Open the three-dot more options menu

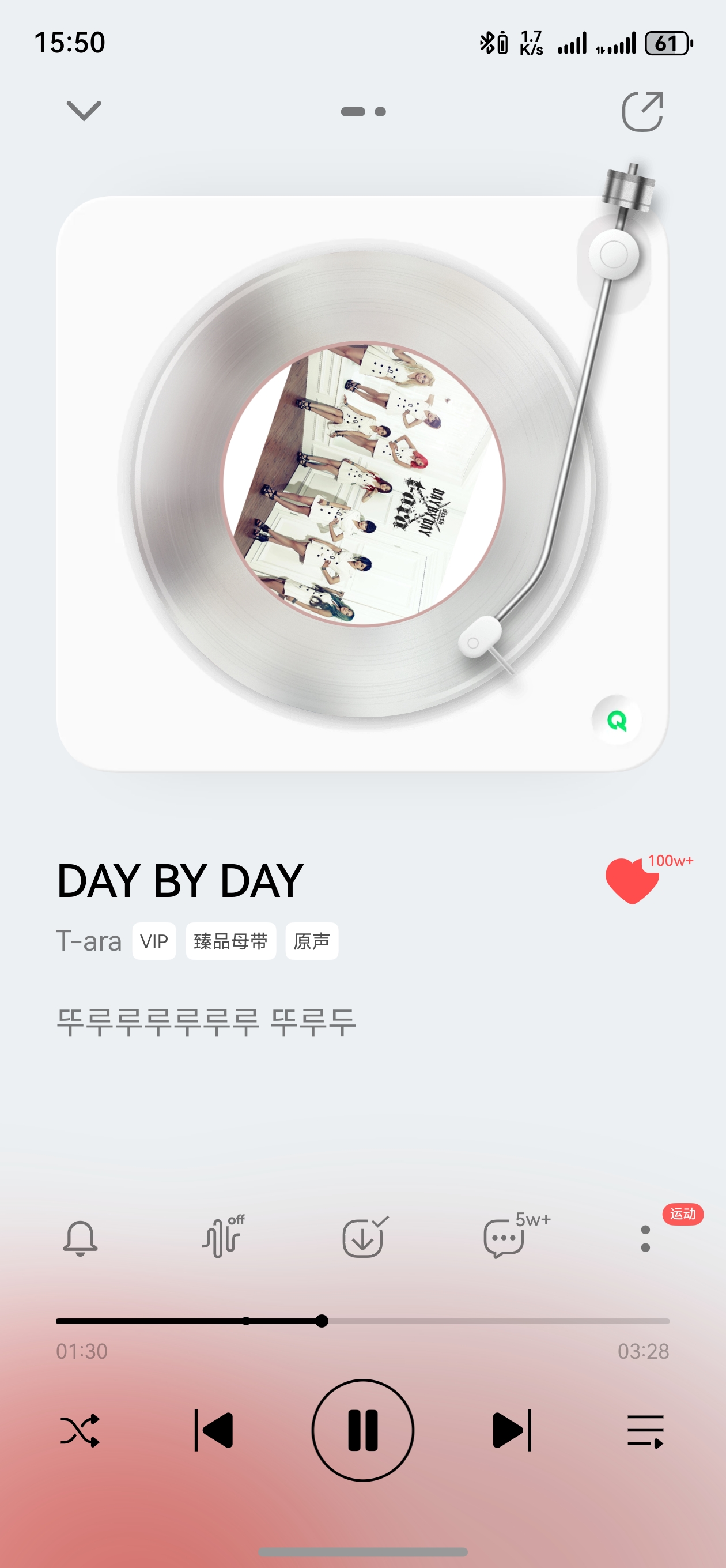coord(645,1238)
